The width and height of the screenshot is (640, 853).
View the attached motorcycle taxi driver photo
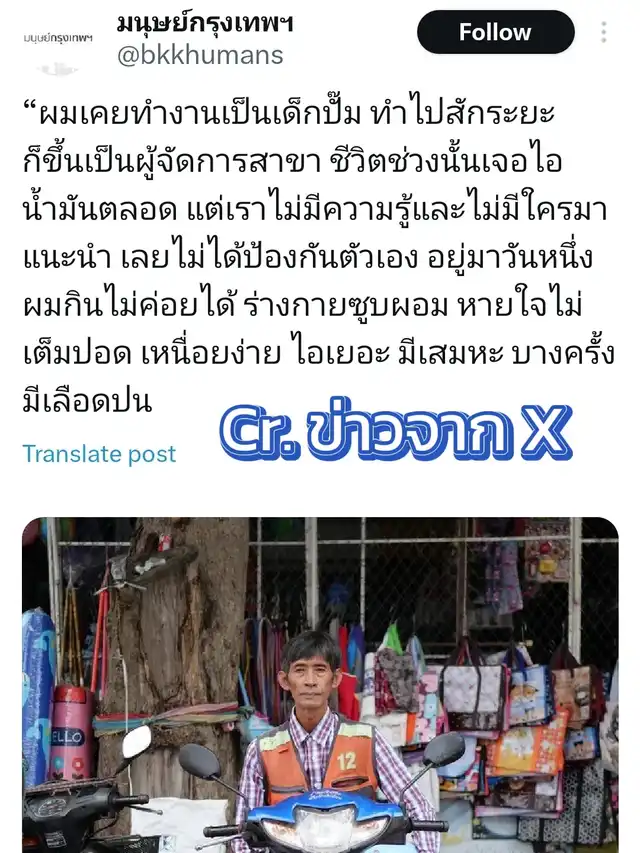tap(320, 685)
